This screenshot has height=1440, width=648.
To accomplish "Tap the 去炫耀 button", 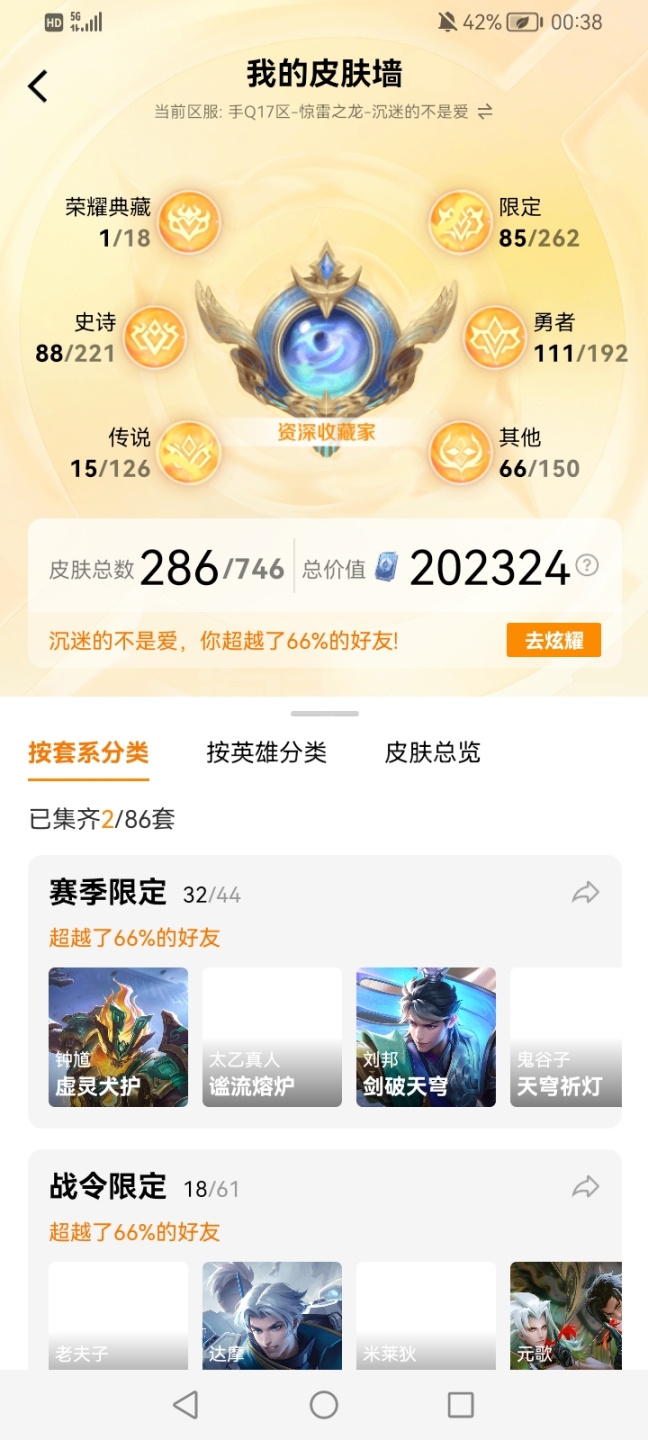I will pyautogui.click(x=553, y=640).
